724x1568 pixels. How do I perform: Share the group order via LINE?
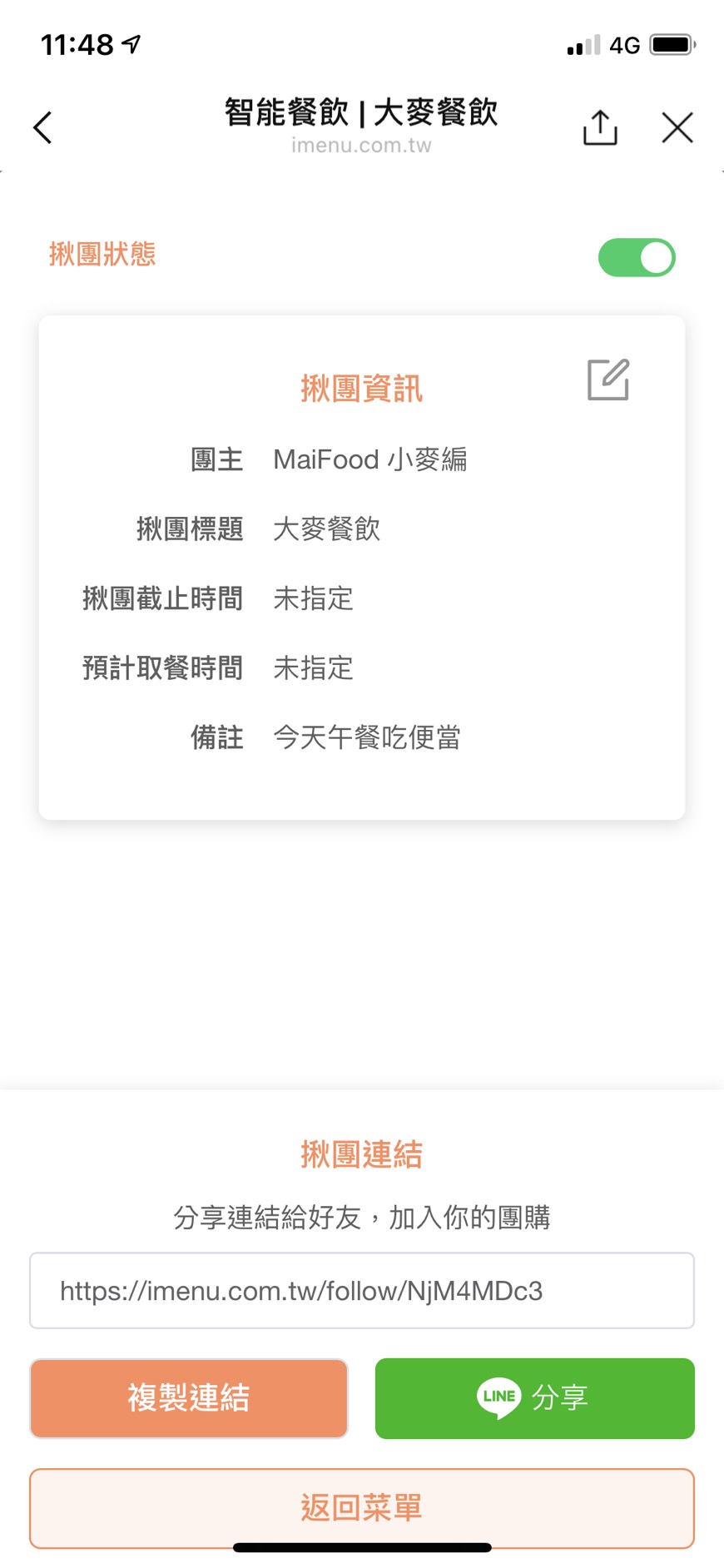pos(534,1398)
